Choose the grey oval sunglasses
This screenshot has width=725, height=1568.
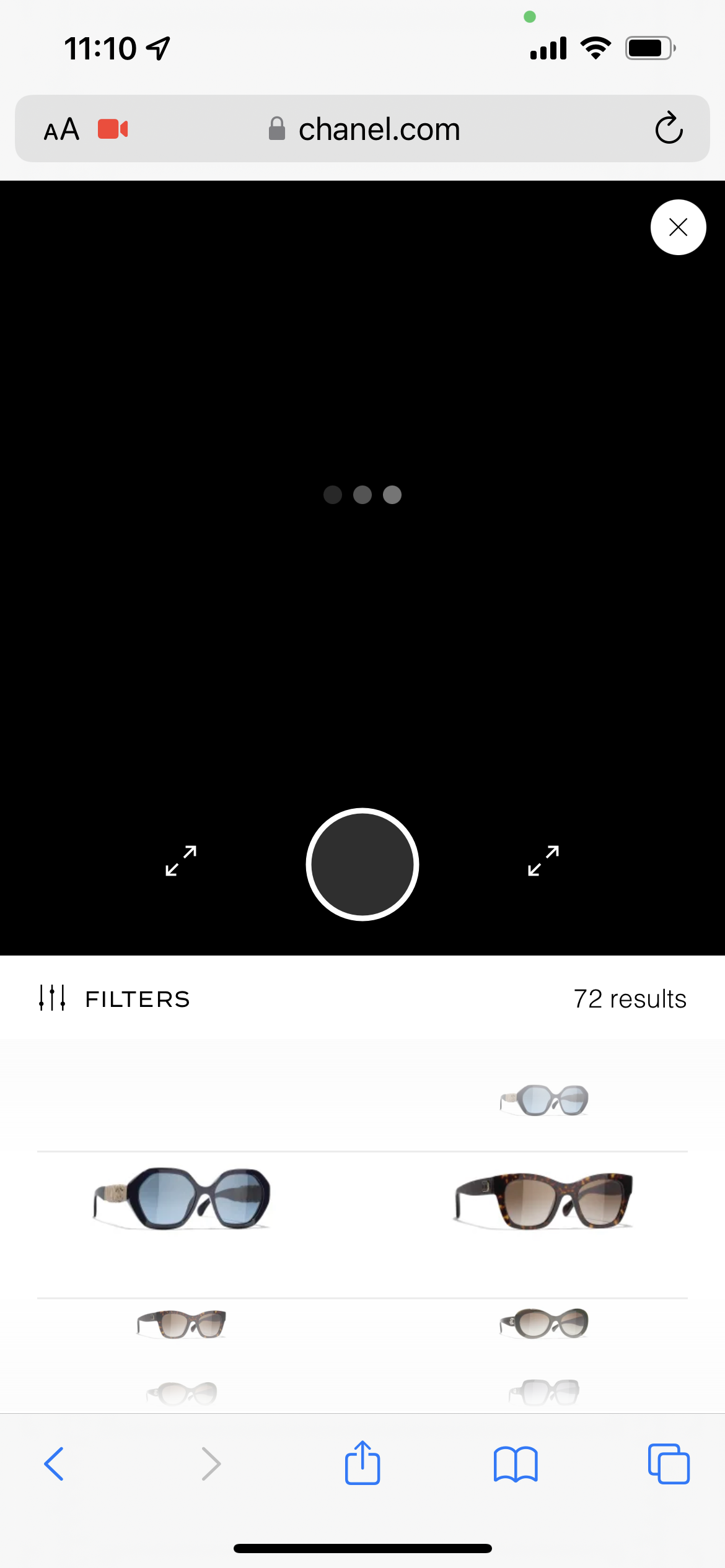[x=544, y=1323]
